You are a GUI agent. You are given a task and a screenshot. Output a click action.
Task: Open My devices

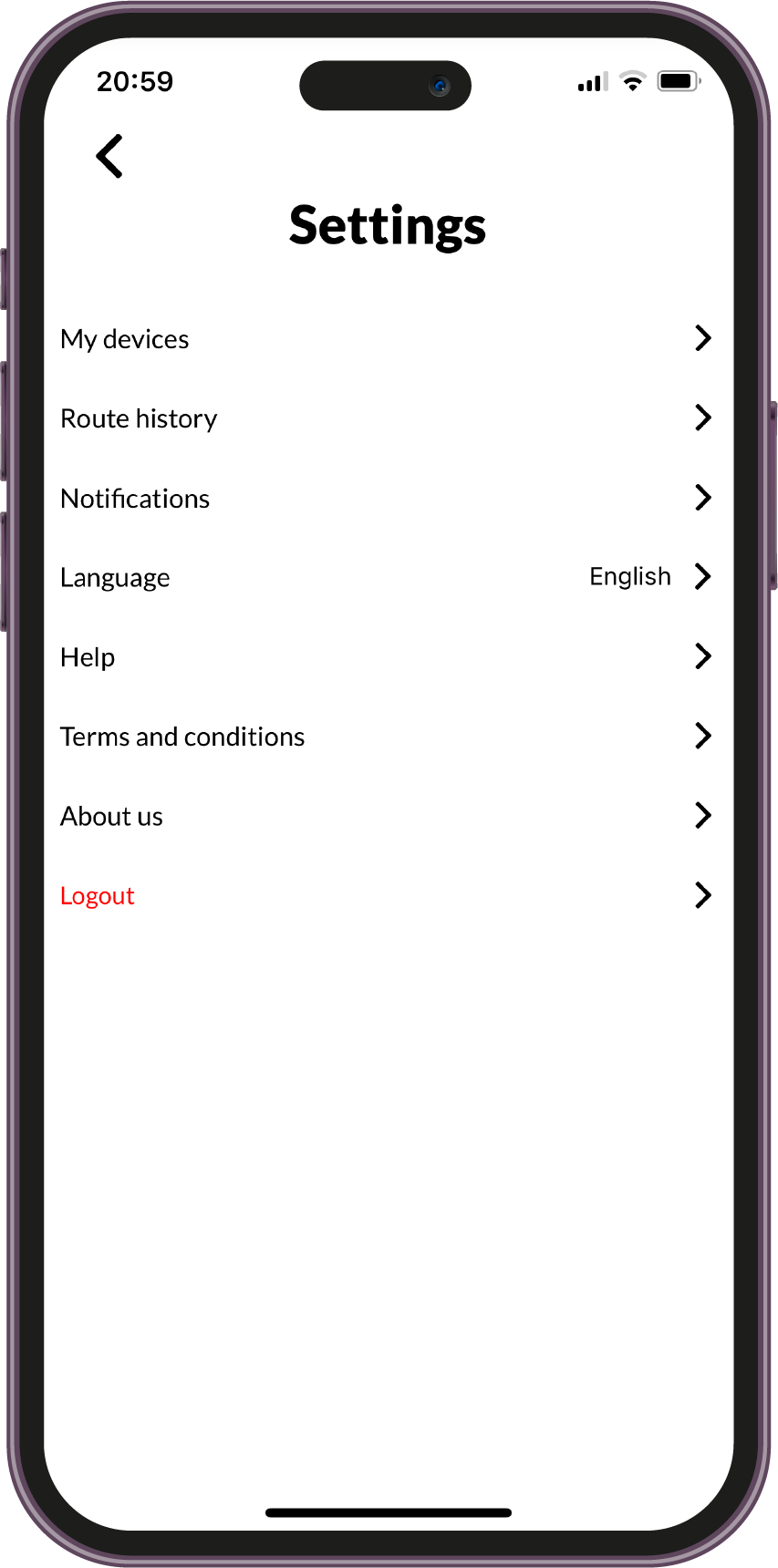[x=125, y=339]
